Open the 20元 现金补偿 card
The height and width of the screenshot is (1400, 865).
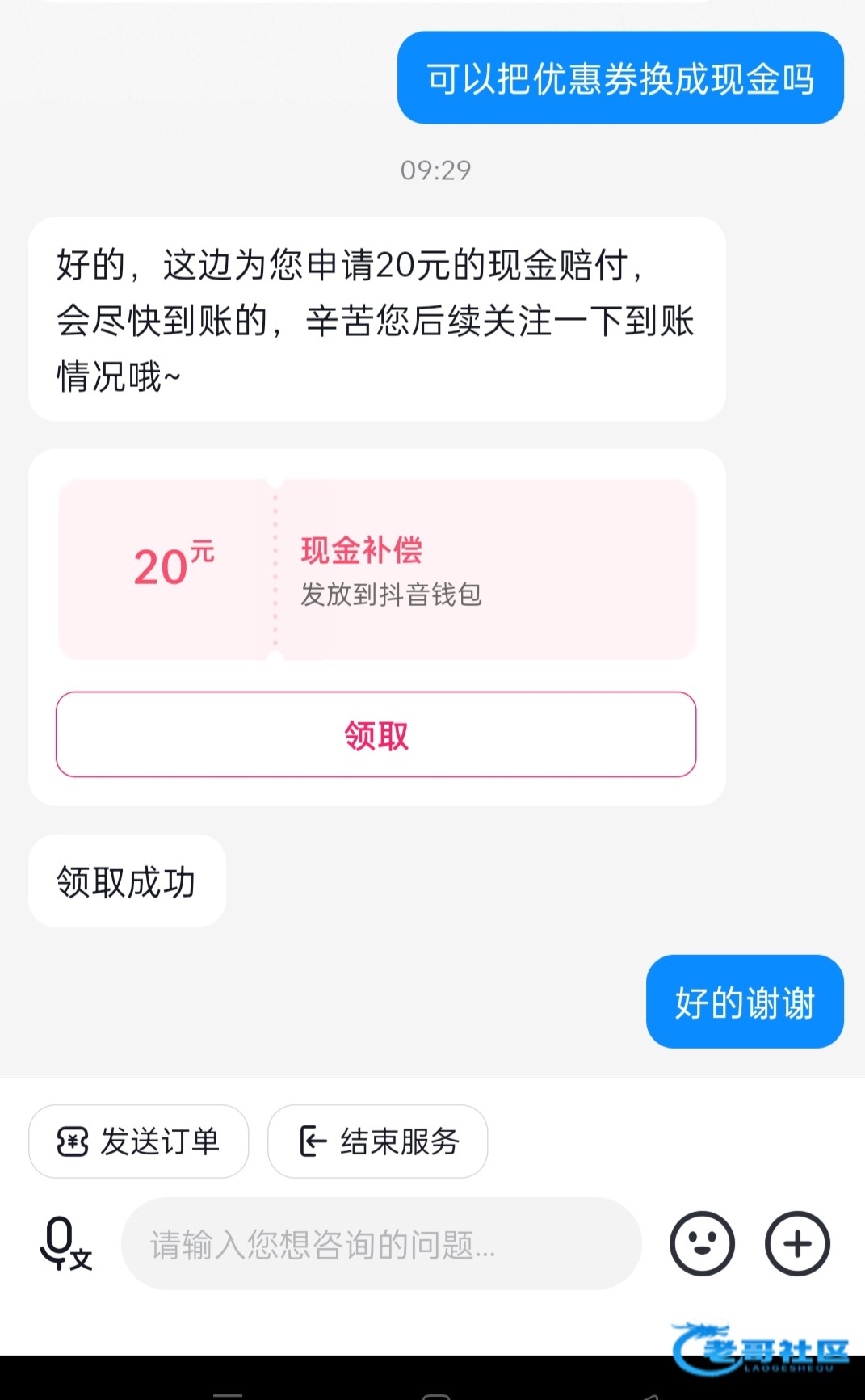[x=376, y=570]
